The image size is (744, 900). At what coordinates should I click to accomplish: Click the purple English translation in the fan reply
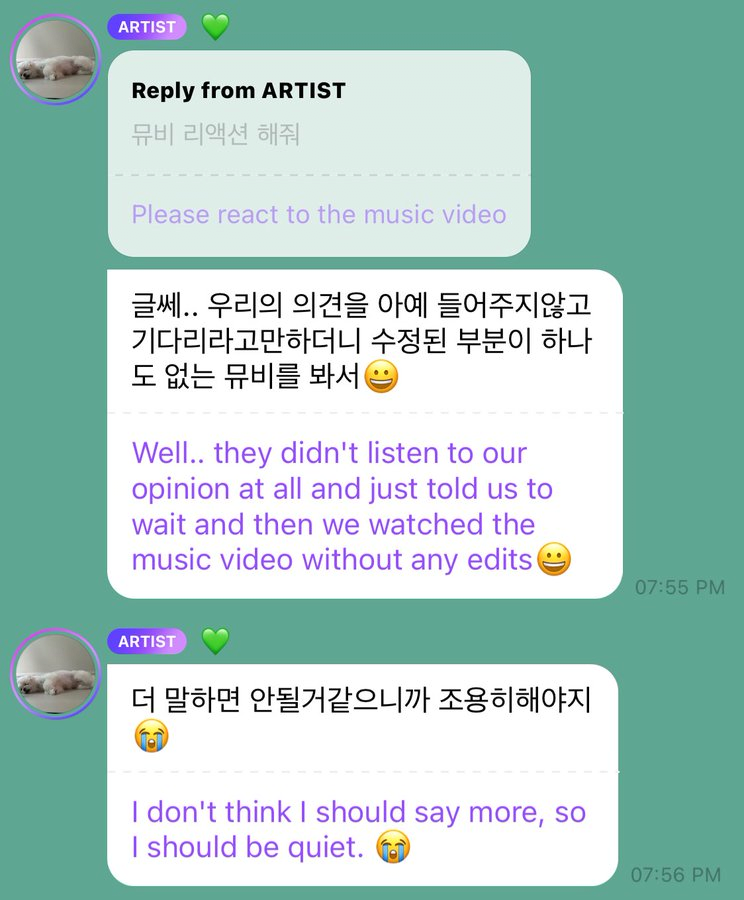pyautogui.click(x=352, y=506)
